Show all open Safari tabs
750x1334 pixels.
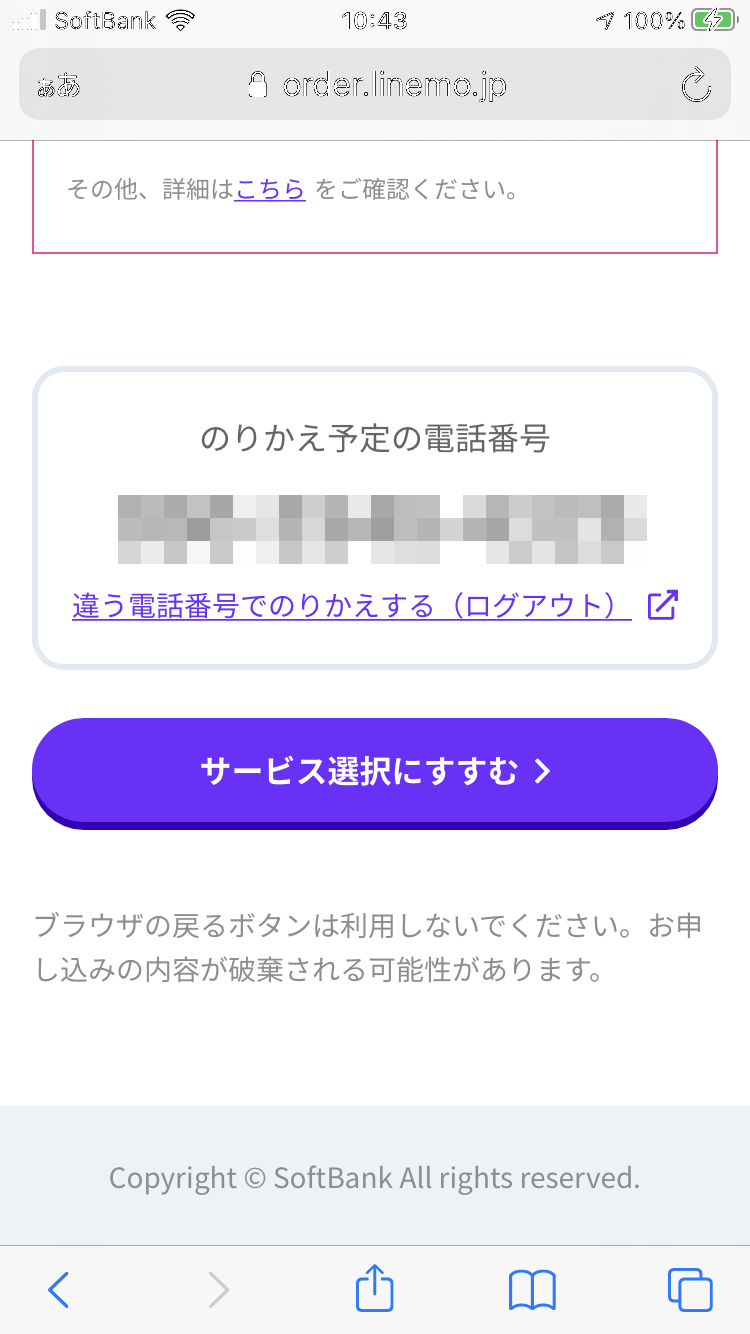(x=690, y=1289)
